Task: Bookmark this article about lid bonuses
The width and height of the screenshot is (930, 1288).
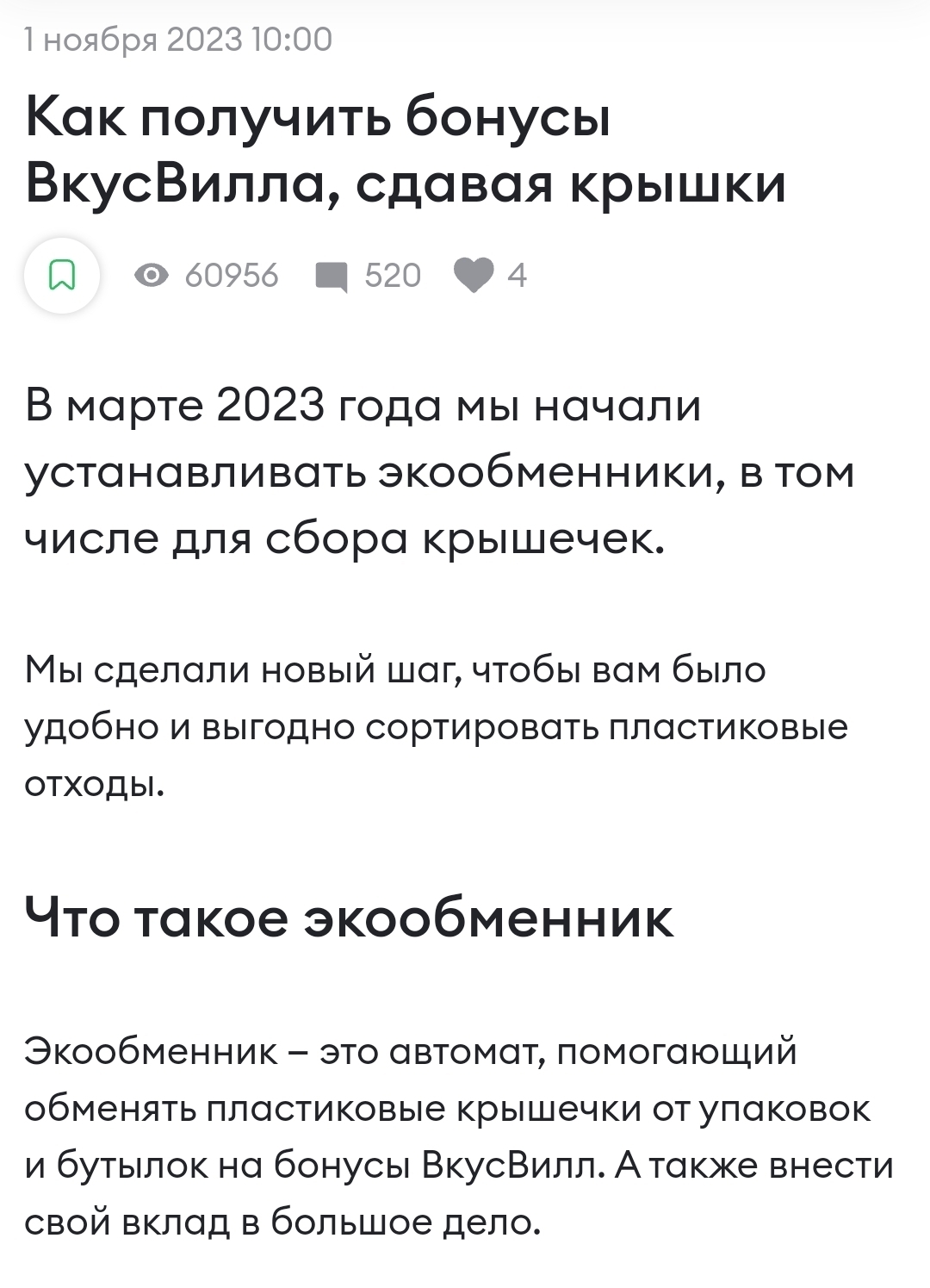Action: pos(62,276)
